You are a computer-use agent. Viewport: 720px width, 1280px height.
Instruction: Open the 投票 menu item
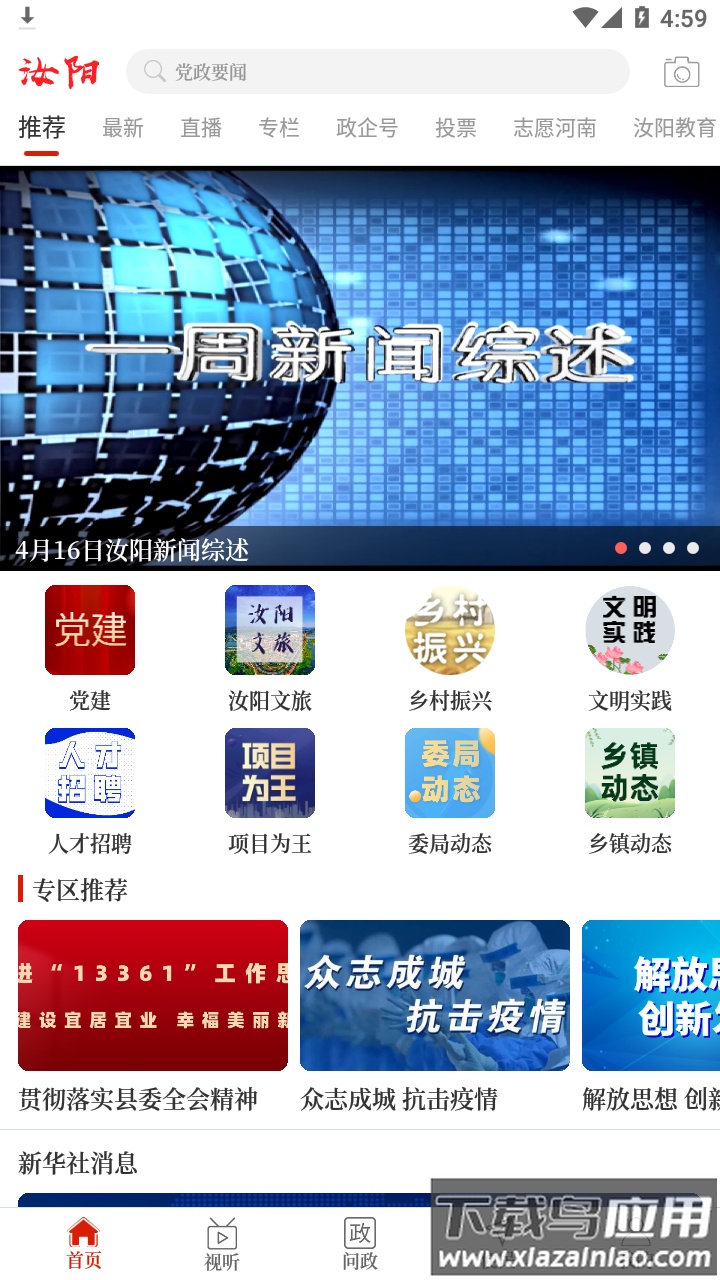coord(456,128)
